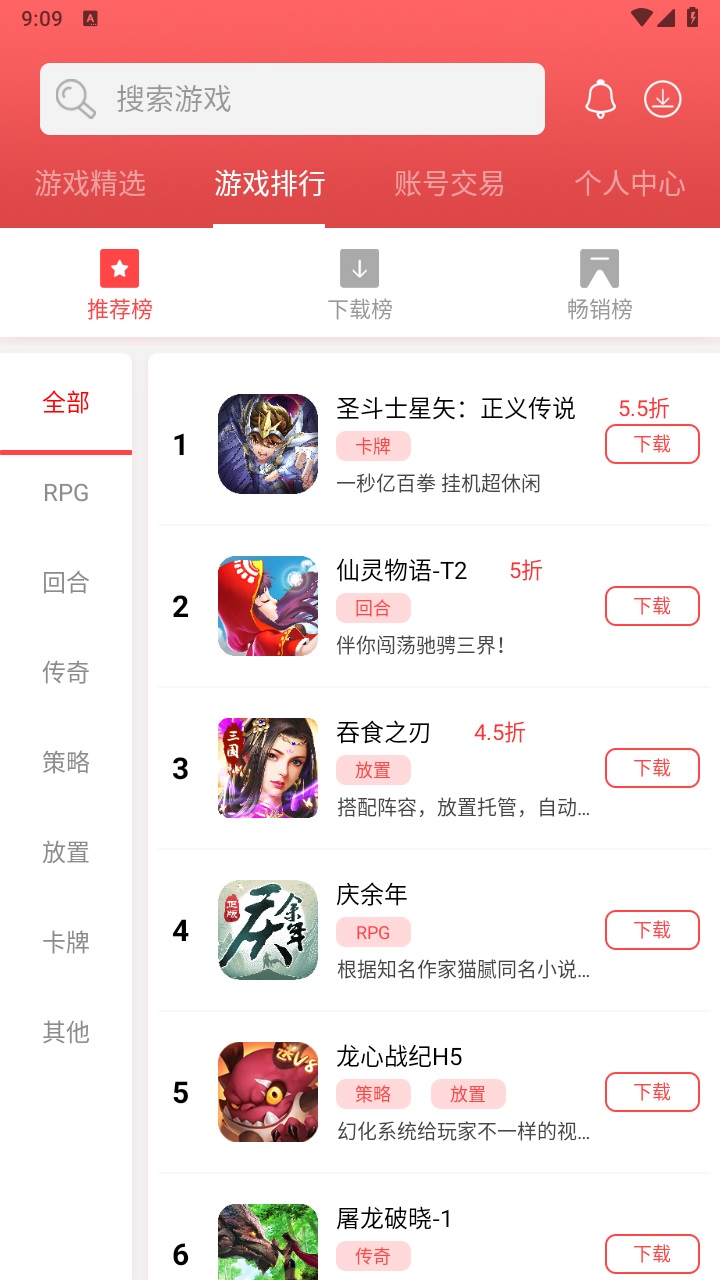The image size is (720, 1280).
Task: Click the down-arrow icon for 下载榜
Action: (359, 267)
